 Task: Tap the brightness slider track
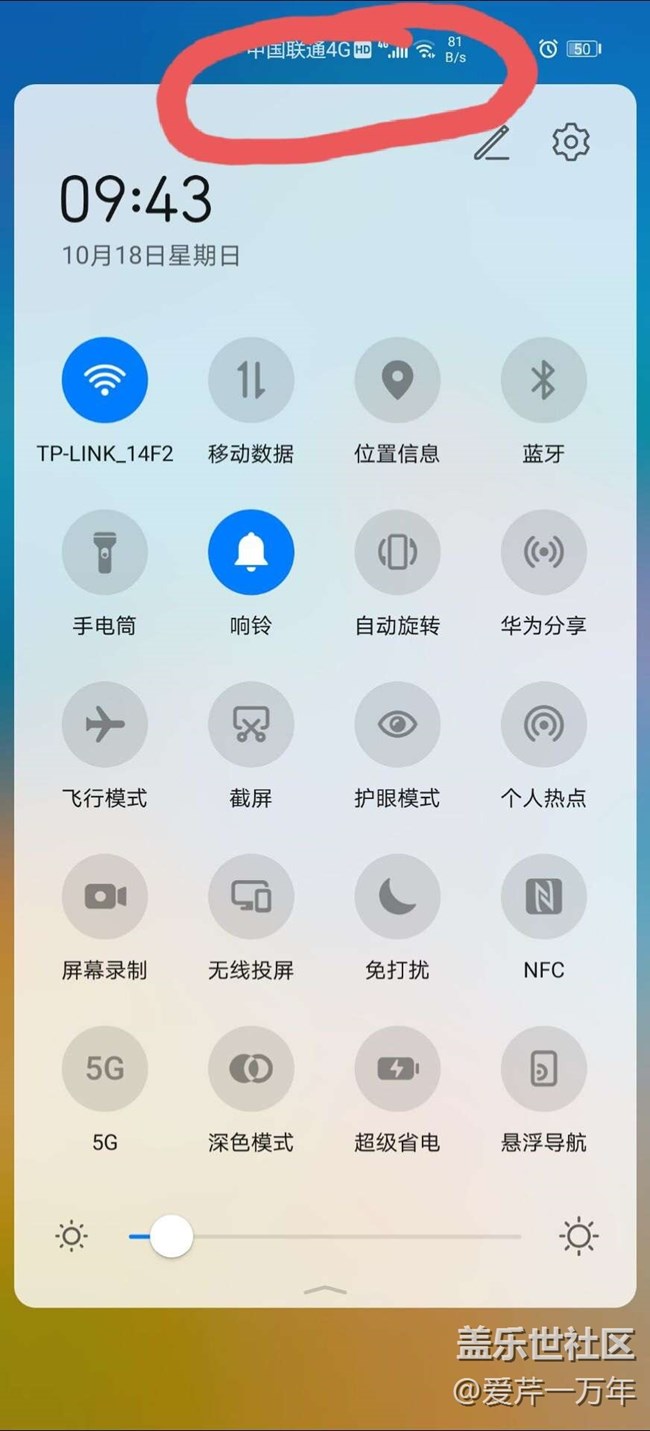click(x=325, y=1237)
